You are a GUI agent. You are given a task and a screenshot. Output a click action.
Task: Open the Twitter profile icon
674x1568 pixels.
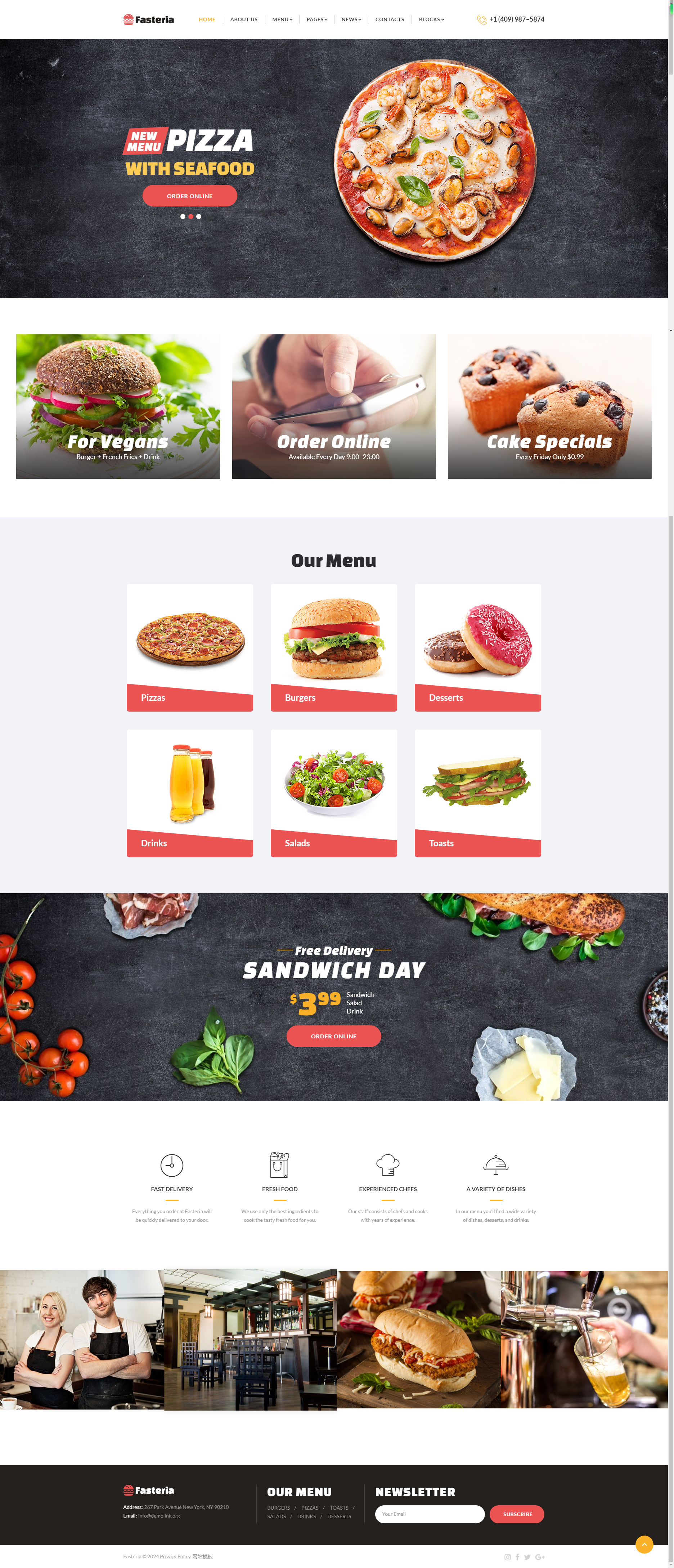(527, 1557)
